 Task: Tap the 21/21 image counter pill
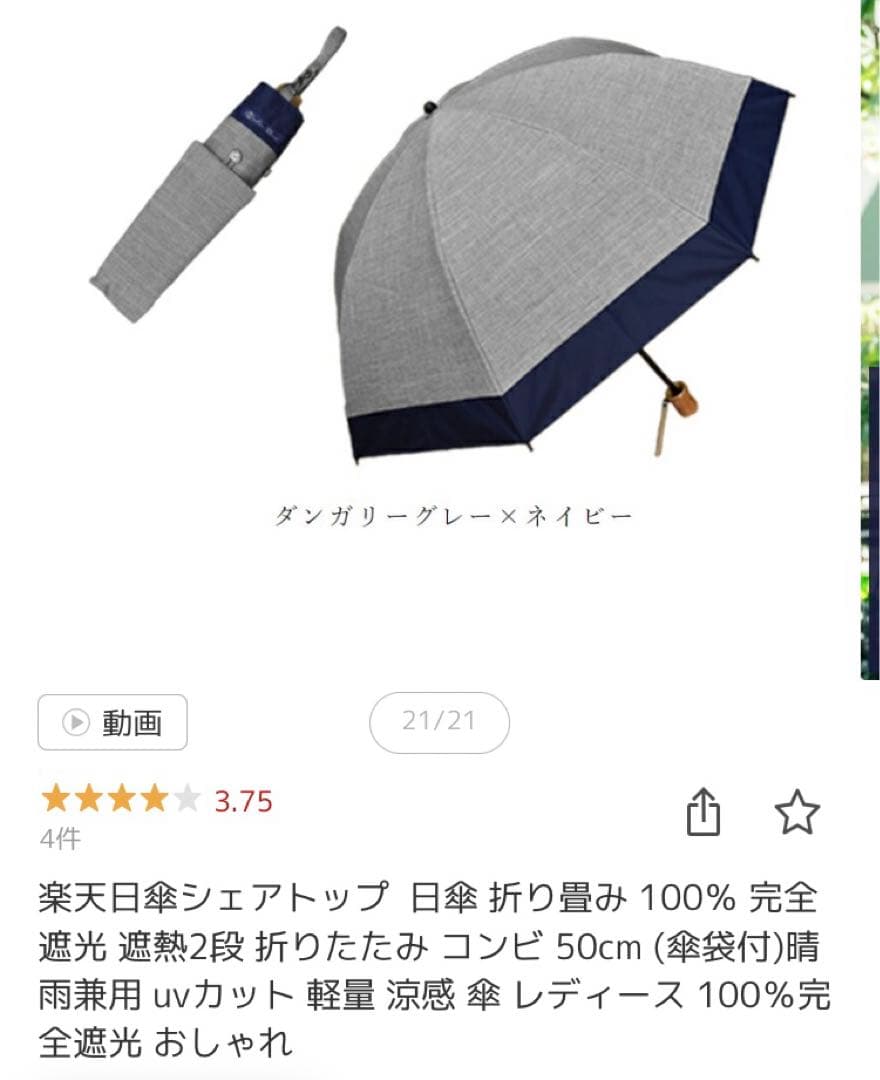click(437, 720)
